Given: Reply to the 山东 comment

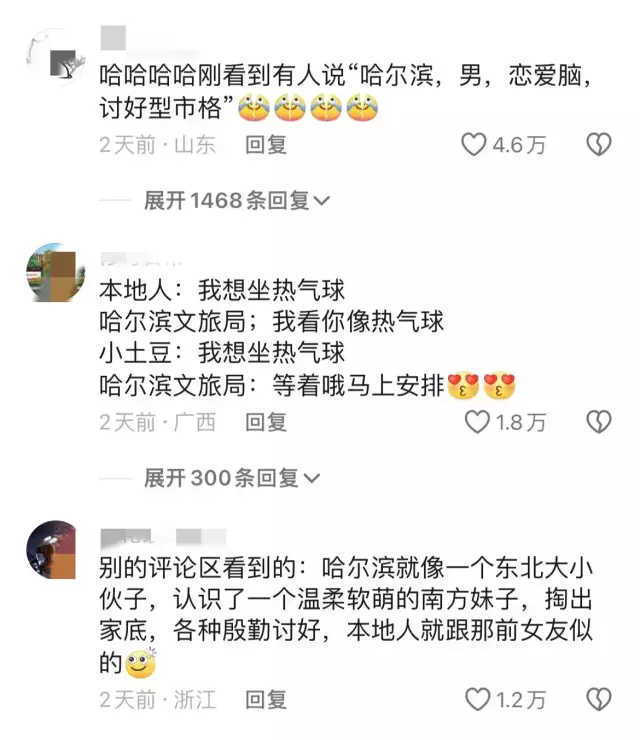Looking at the screenshot, I should 266,145.
